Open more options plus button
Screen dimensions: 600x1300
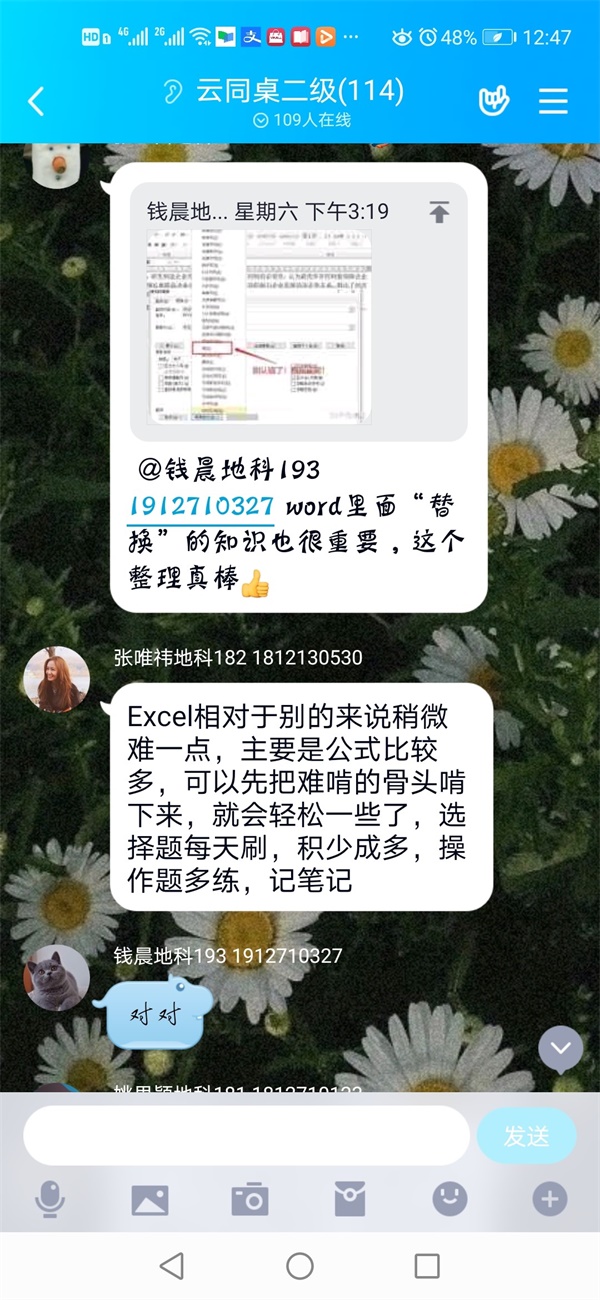549,1198
